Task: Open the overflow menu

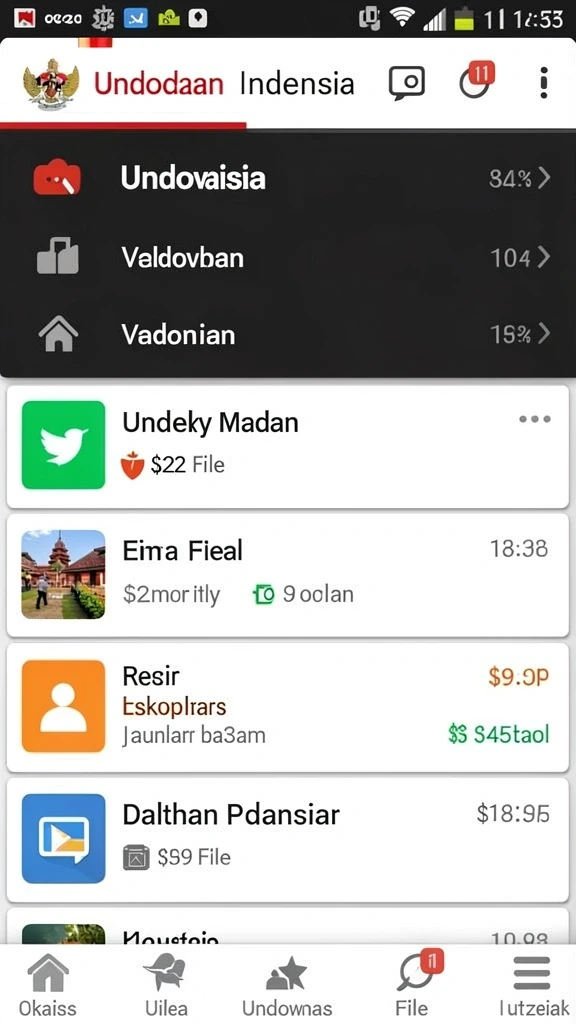Action: [x=543, y=83]
